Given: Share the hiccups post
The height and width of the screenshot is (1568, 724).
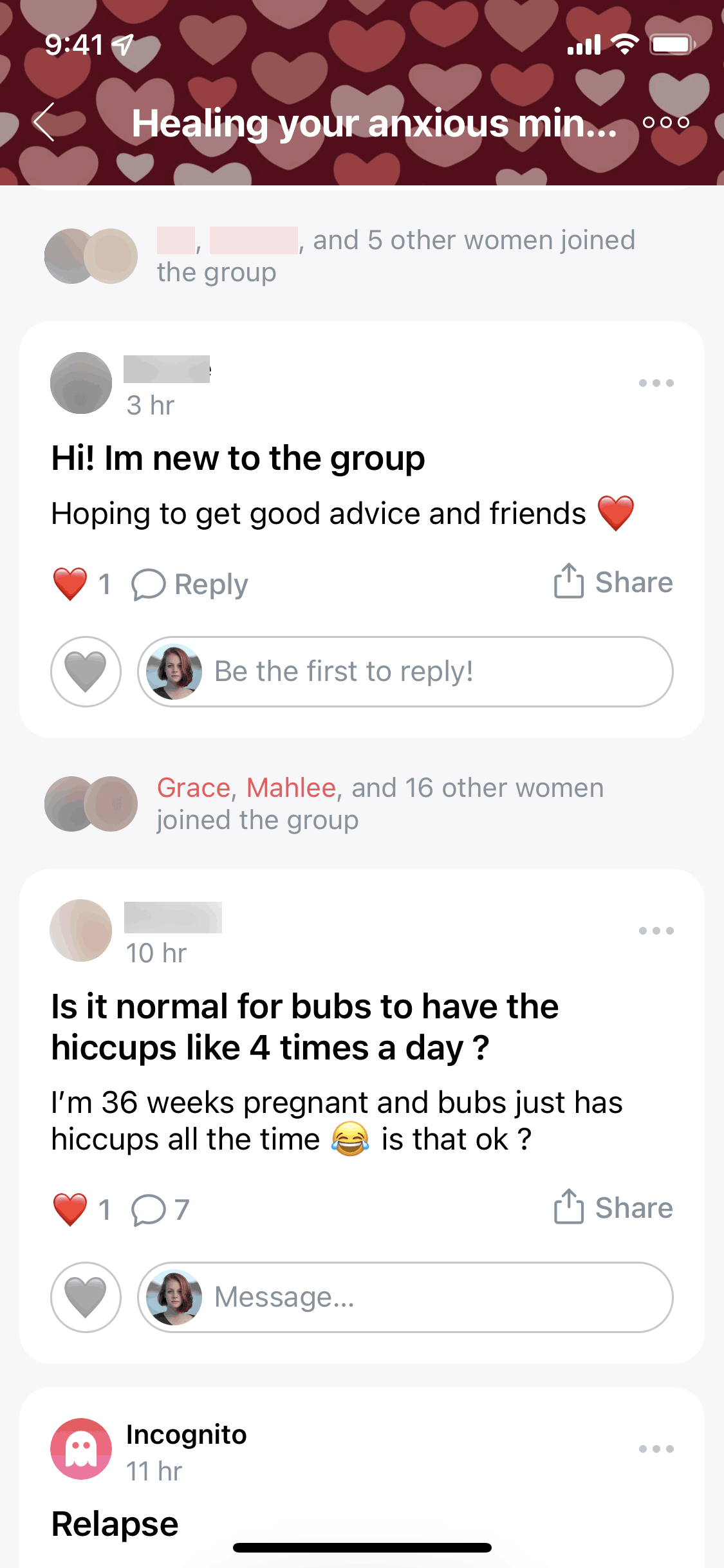Looking at the screenshot, I should coord(613,1208).
